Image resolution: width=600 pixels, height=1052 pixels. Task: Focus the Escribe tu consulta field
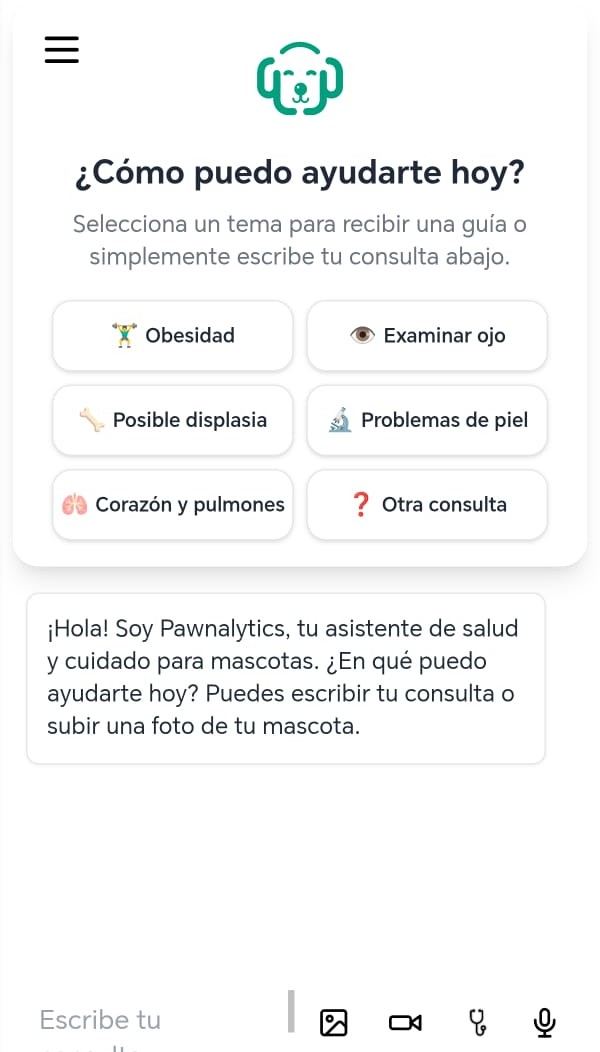[150, 1021]
